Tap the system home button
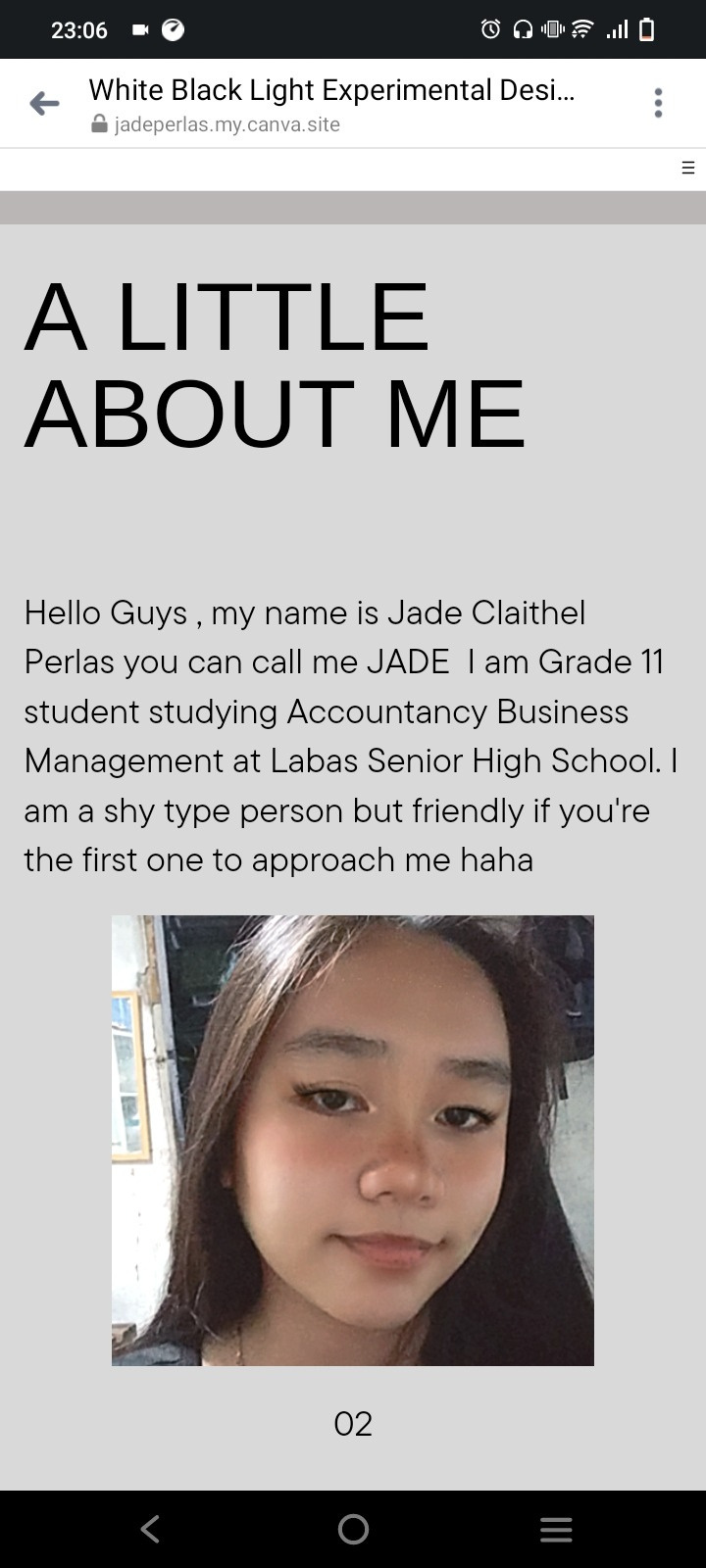Viewport: 706px width, 1568px height. pyautogui.click(x=353, y=1529)
